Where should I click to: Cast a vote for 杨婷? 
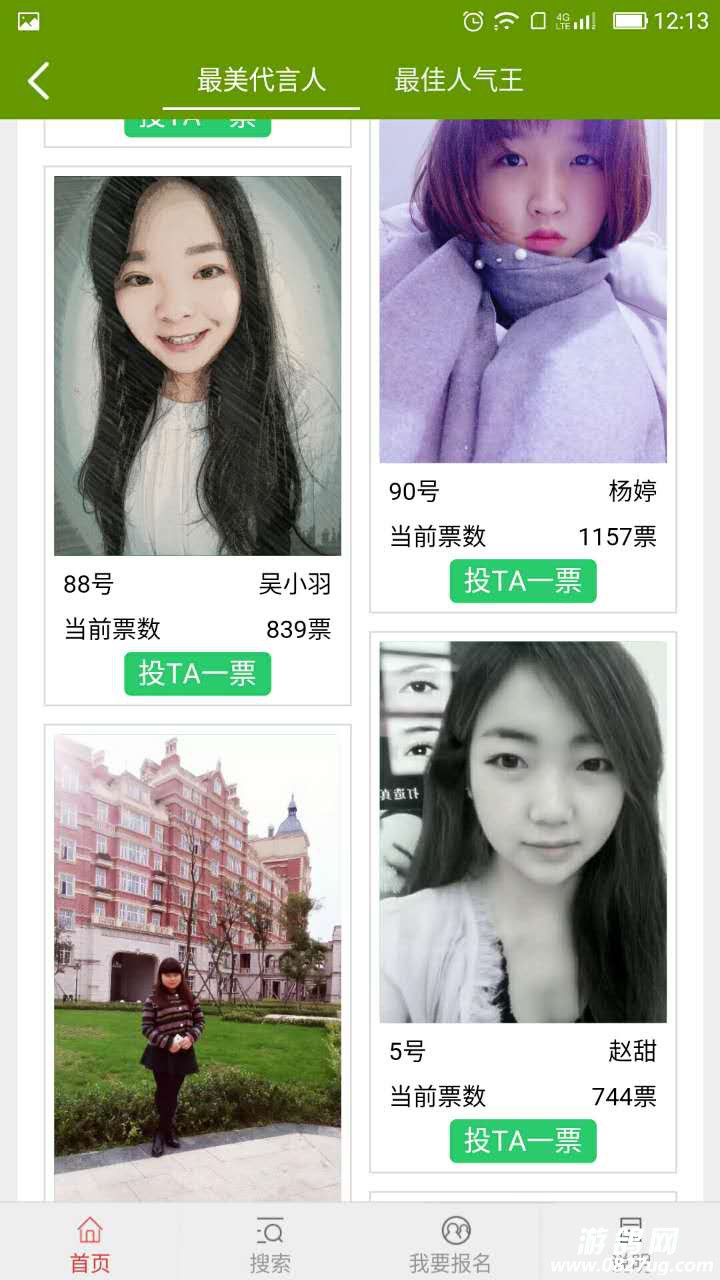pyautogui.click(x=522, y=581)
